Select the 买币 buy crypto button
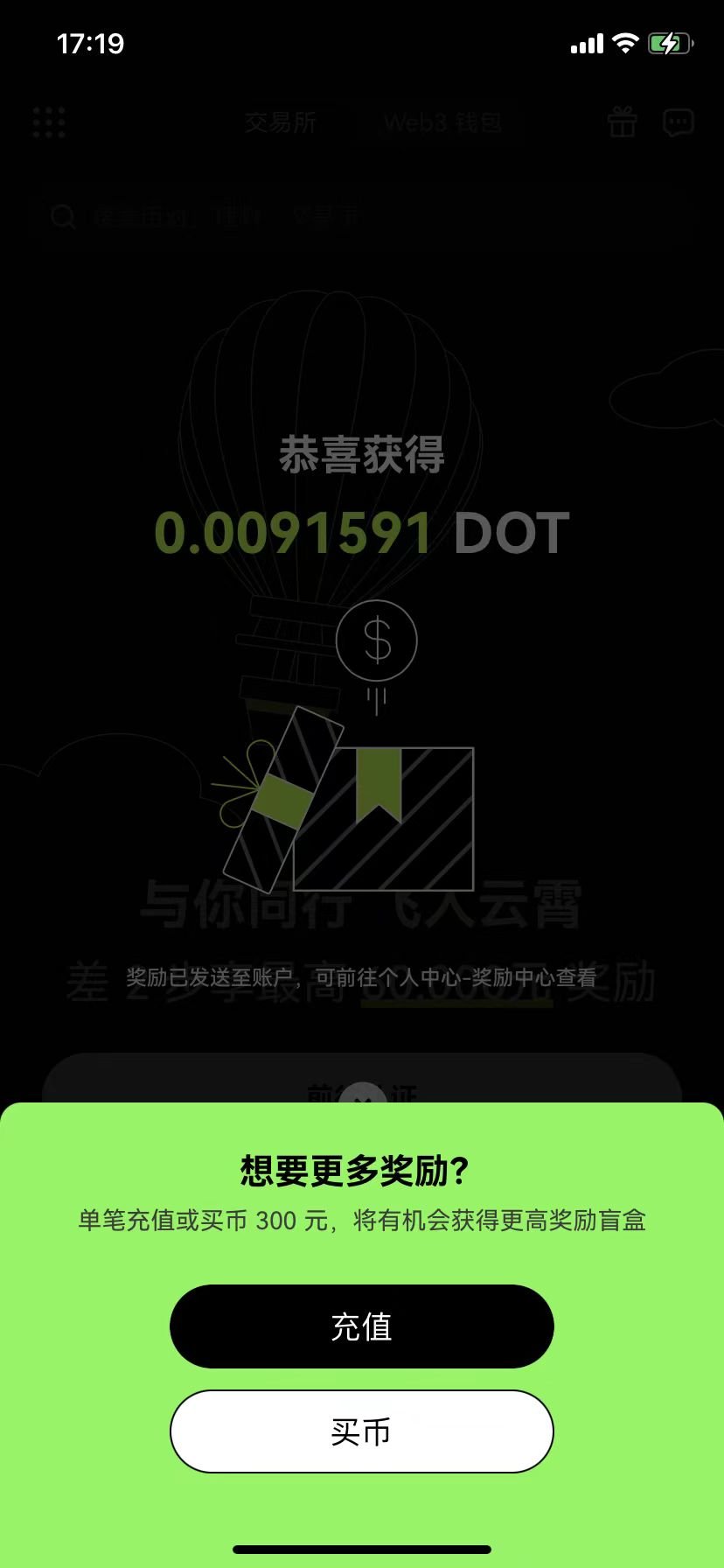724x1568 pixels. [x=361, y=1431]
